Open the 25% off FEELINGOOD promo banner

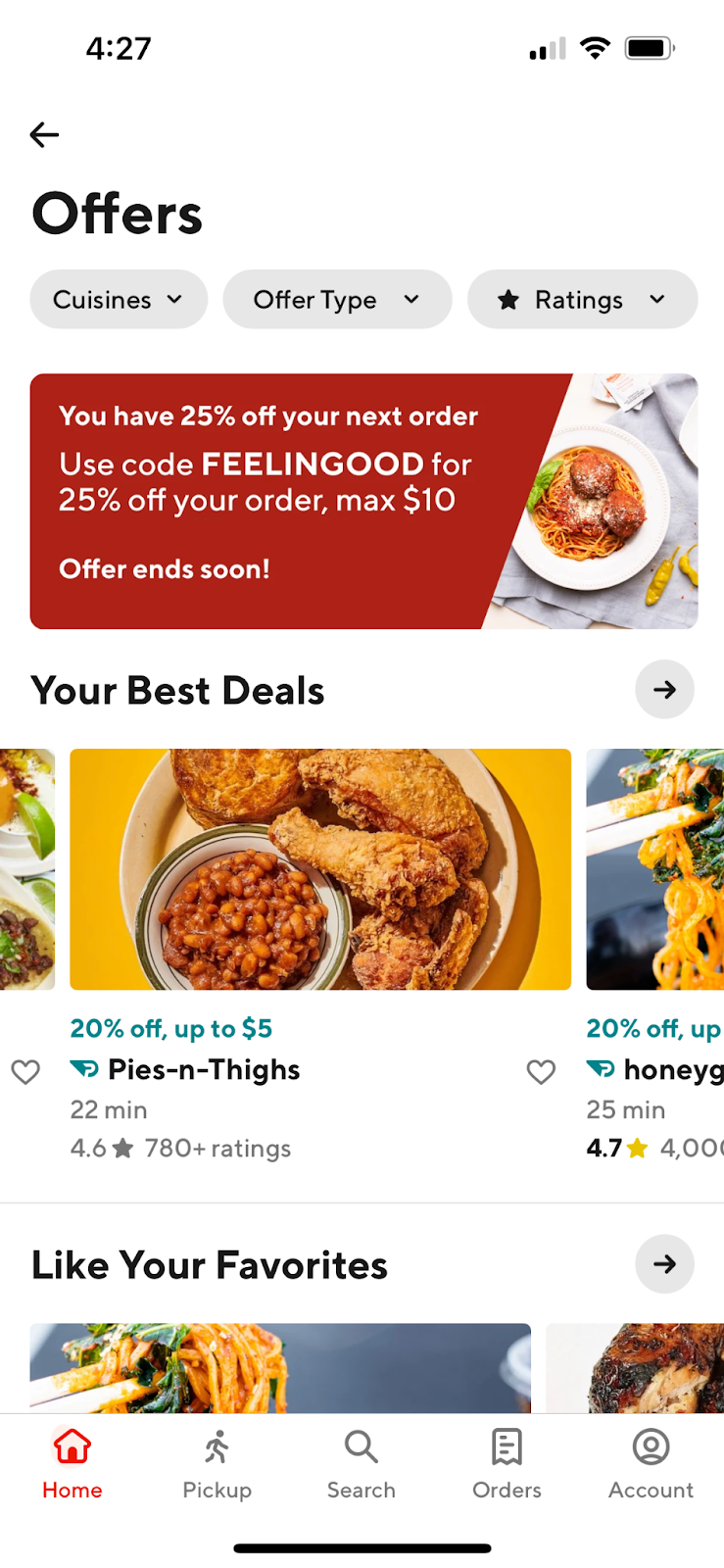[363, 501]
